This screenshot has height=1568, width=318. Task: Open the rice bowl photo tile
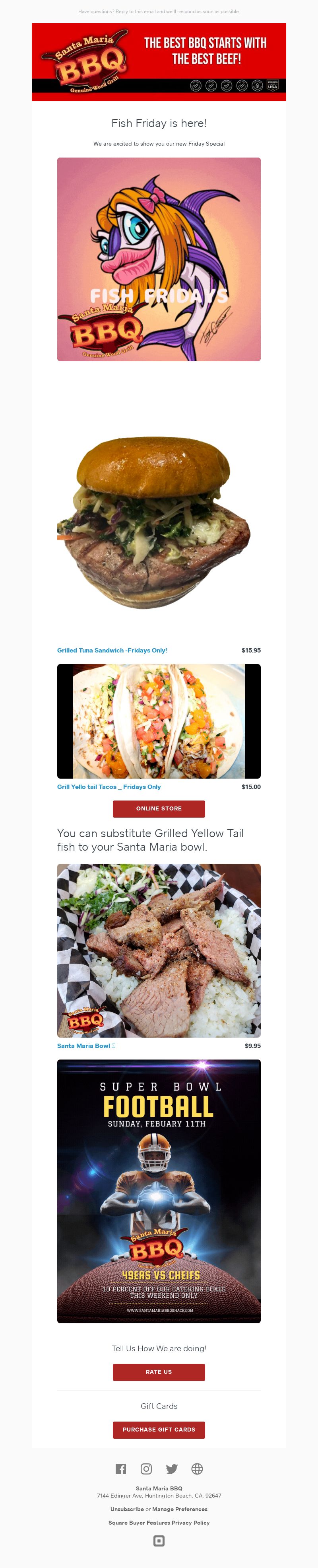[x=159, y=950]
